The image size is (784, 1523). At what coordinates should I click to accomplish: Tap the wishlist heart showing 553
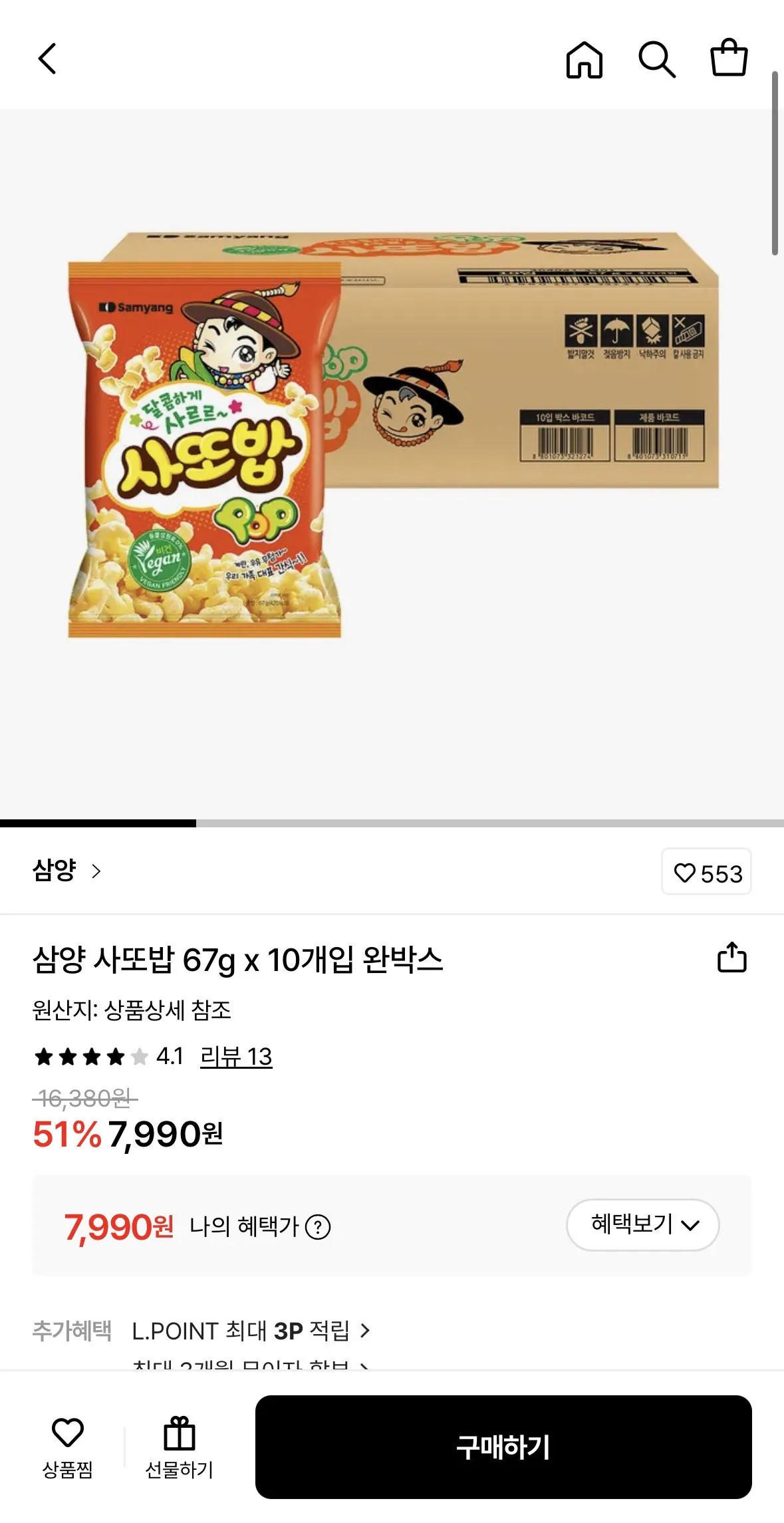coord(706,873)
